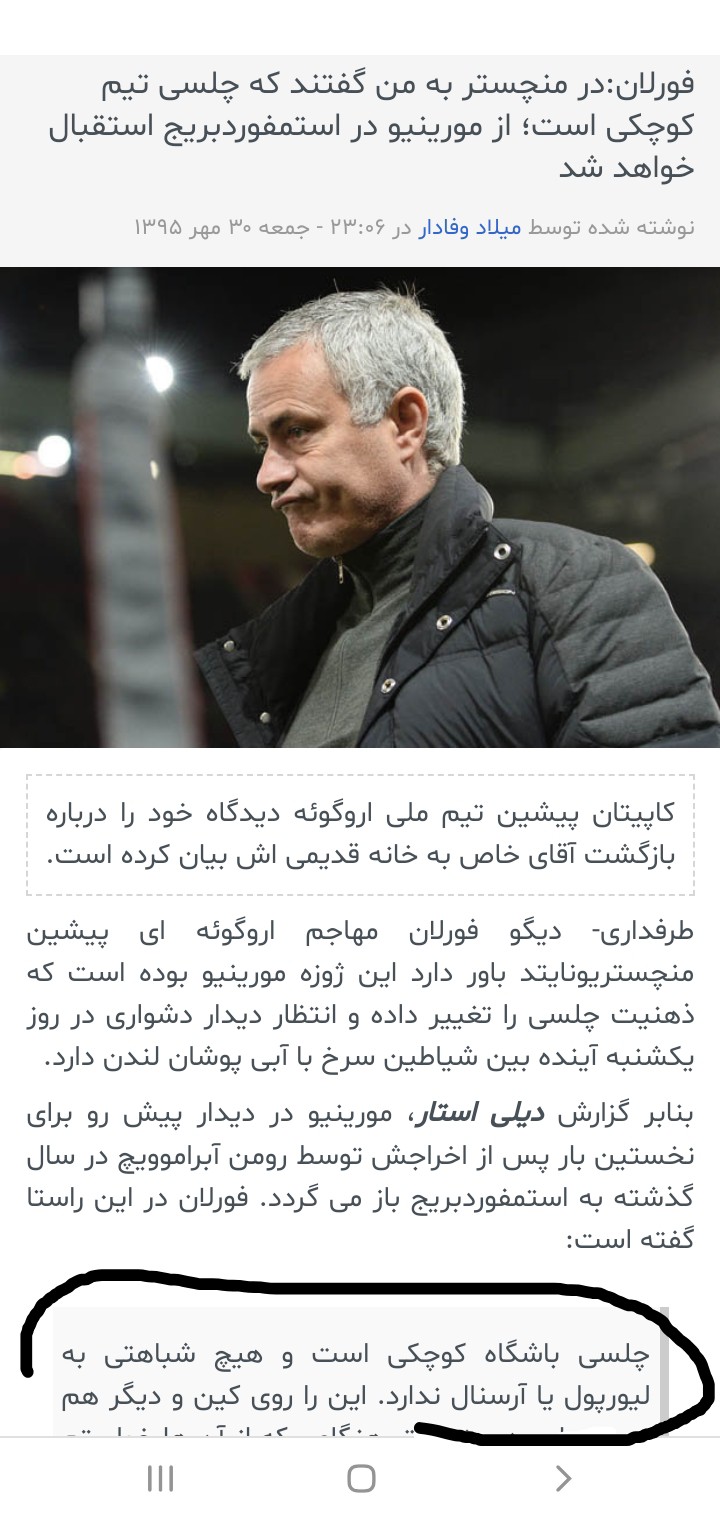The height and width of the screenshot is (1520, 720).
Task: Go to the home screen
Action: pos(360,1479)
